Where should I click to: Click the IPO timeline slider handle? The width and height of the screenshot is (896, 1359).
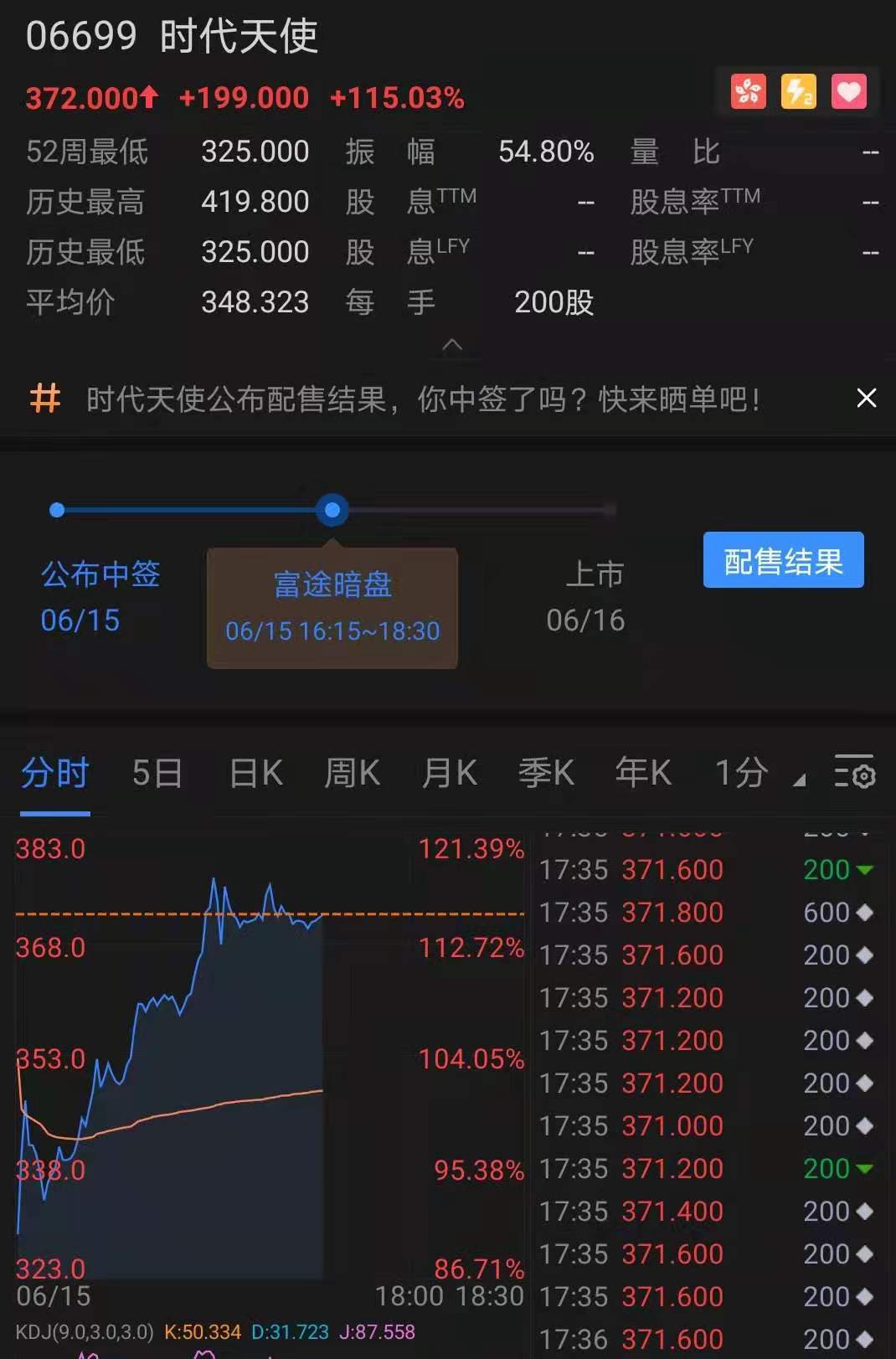(332, 510)
